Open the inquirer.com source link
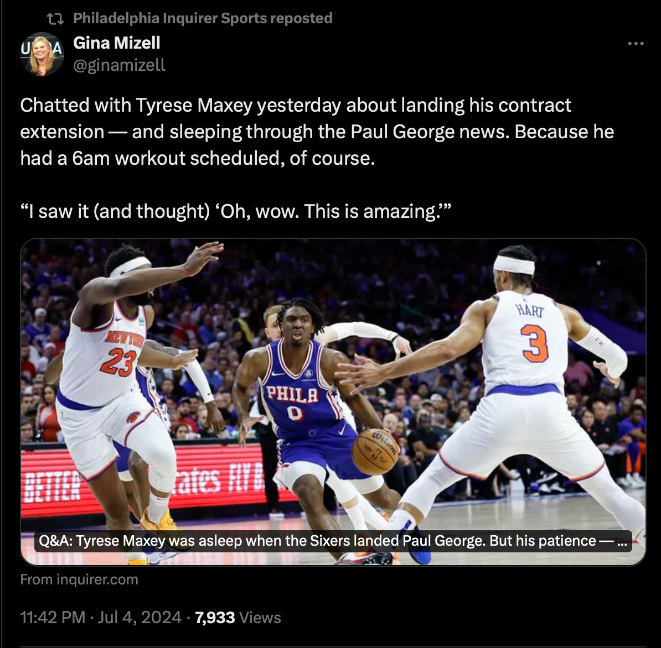Screen dimensions: 661x648 point(79,579)
